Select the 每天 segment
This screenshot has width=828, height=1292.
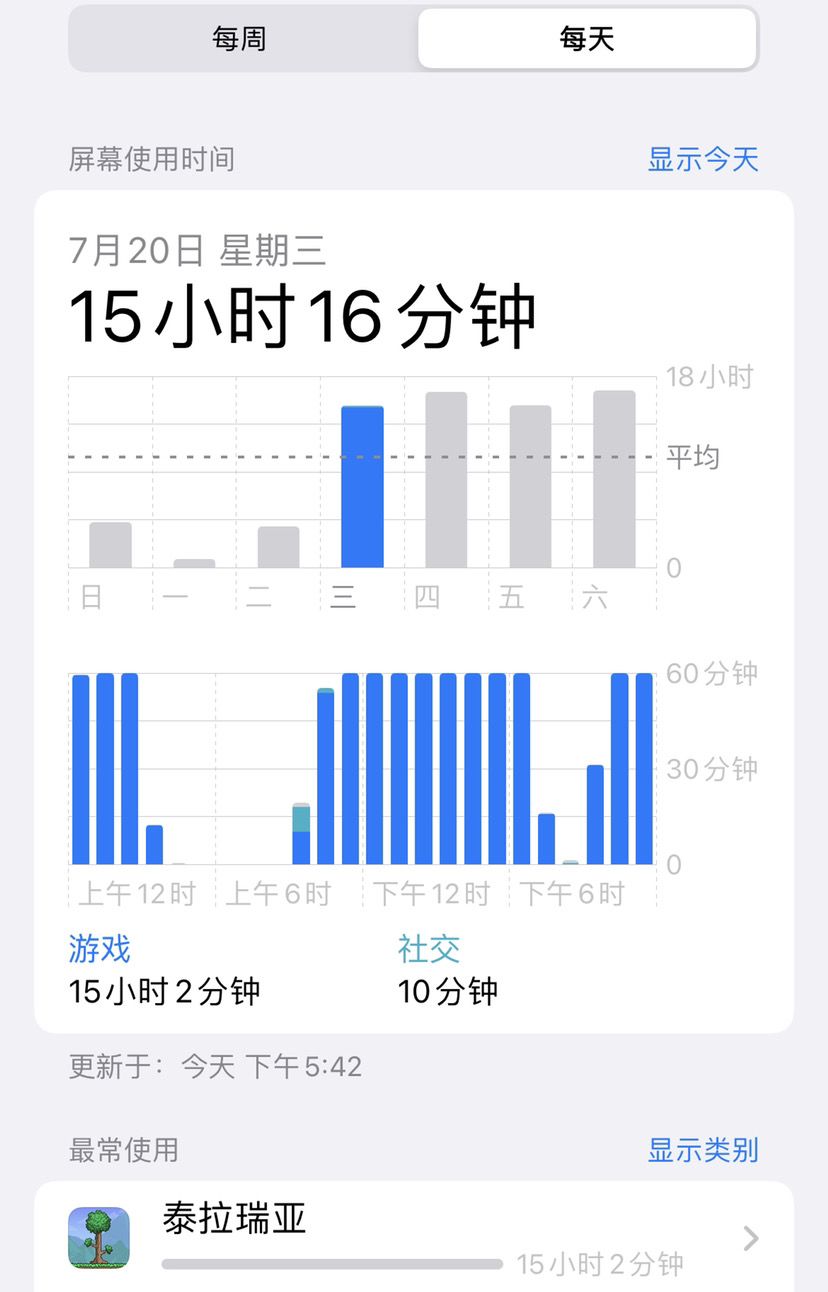[587, 39]
